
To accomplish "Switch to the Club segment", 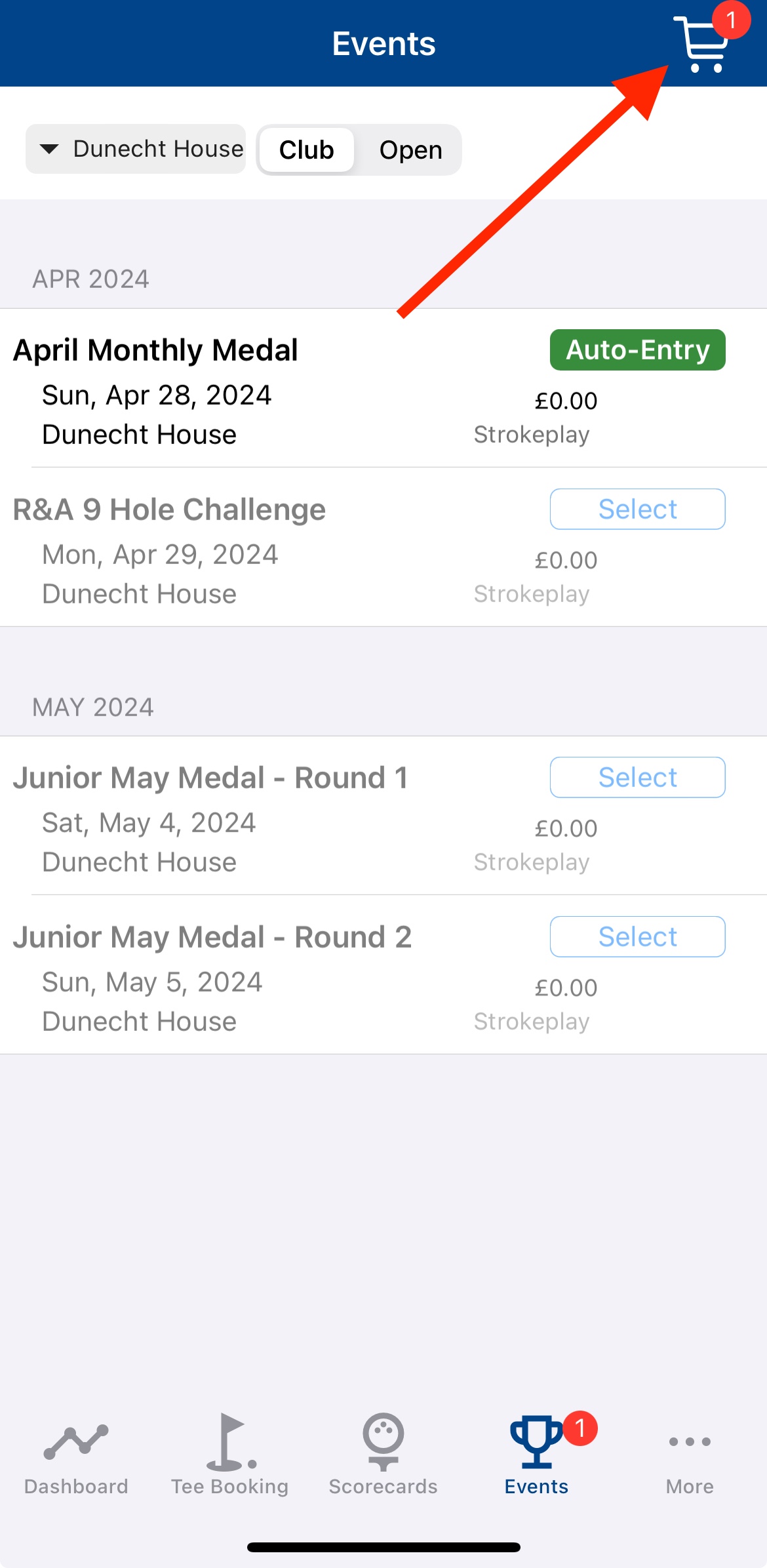I will pyautogui.click(x=306, y=150).
